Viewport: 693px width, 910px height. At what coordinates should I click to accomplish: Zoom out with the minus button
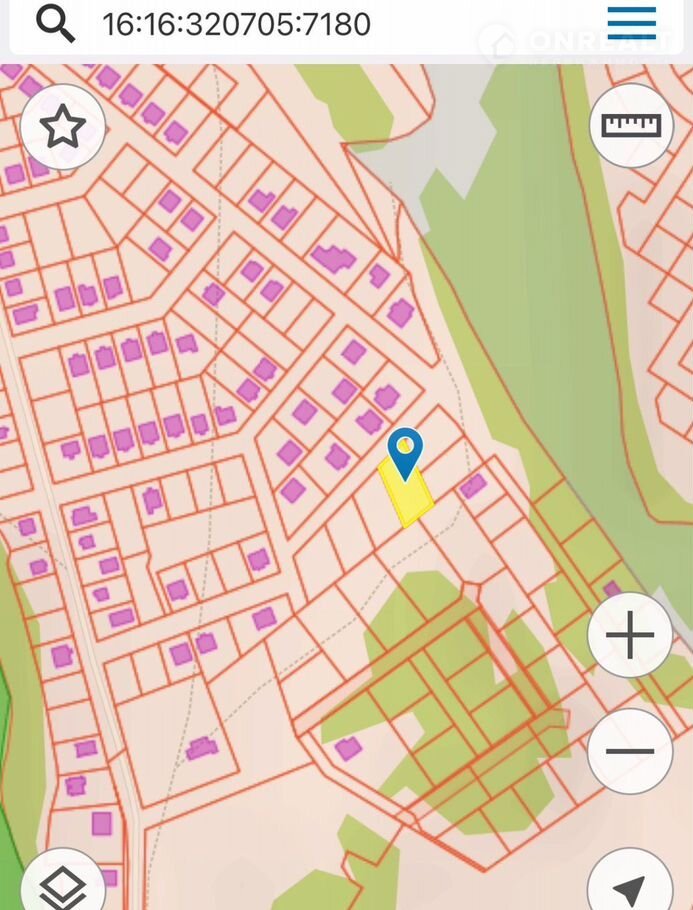pos(630,751)
